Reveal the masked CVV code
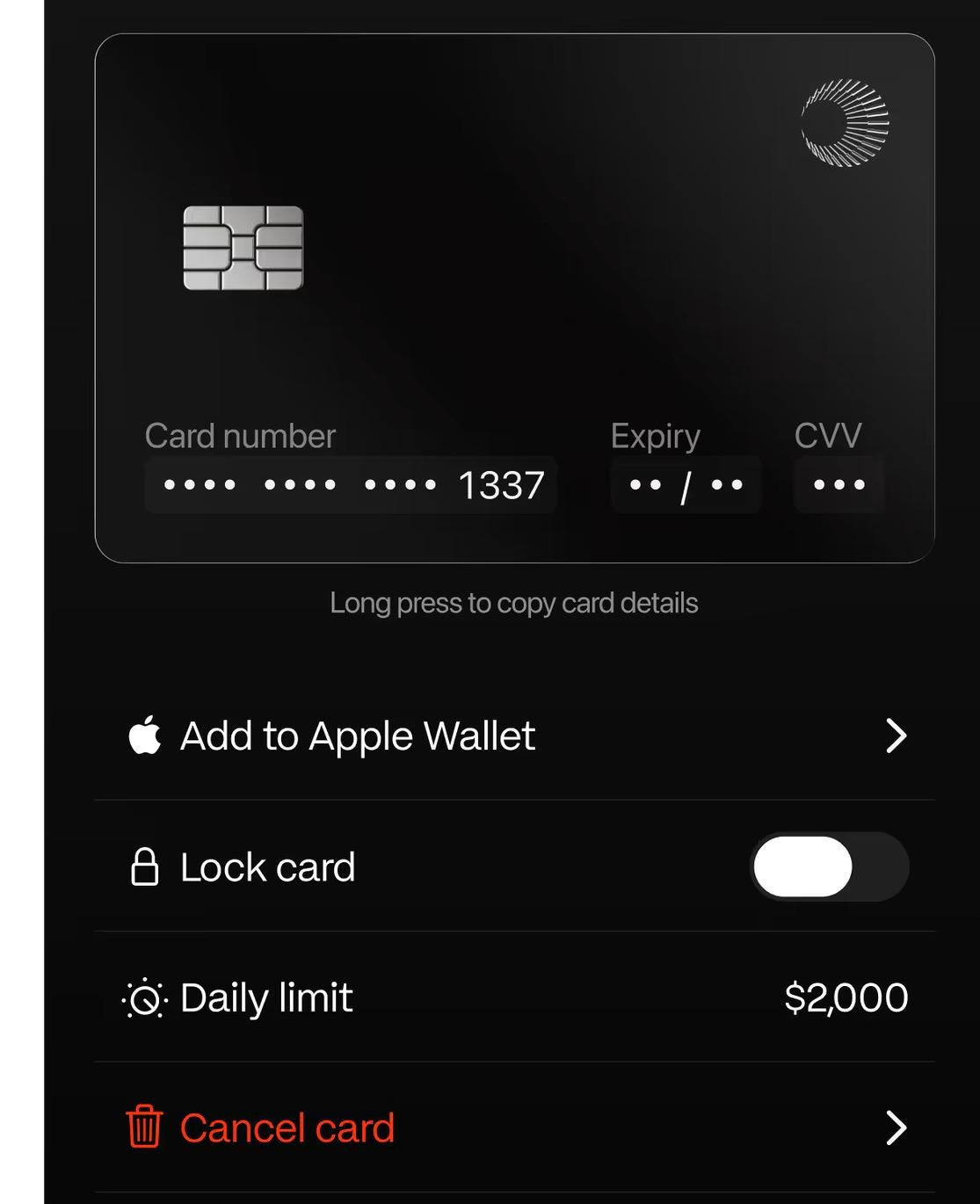This screenshot has height=1204, width=980. pyautogui.click(x=838, y=485)
